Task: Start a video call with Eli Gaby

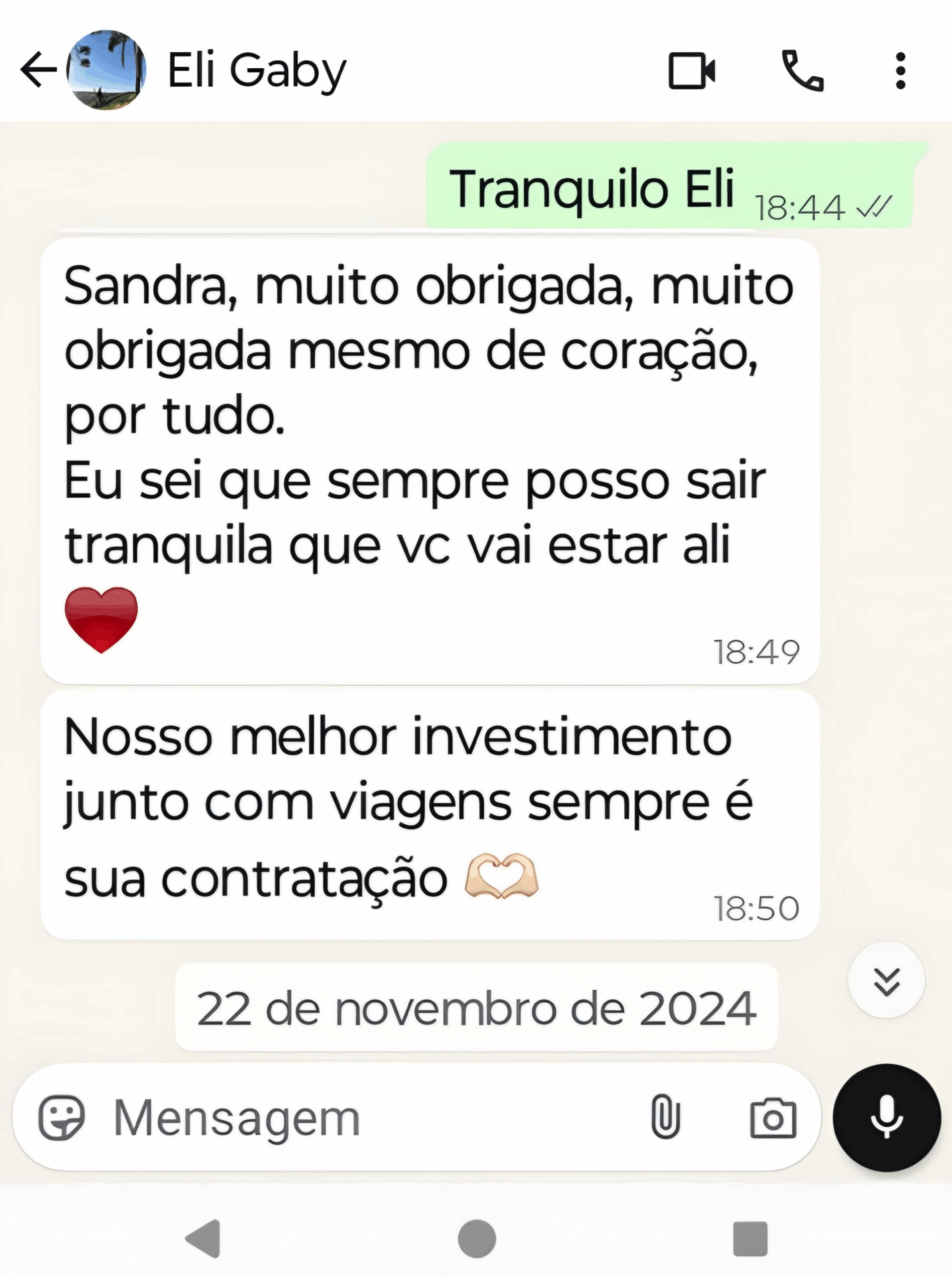Action: pos(691,71)
